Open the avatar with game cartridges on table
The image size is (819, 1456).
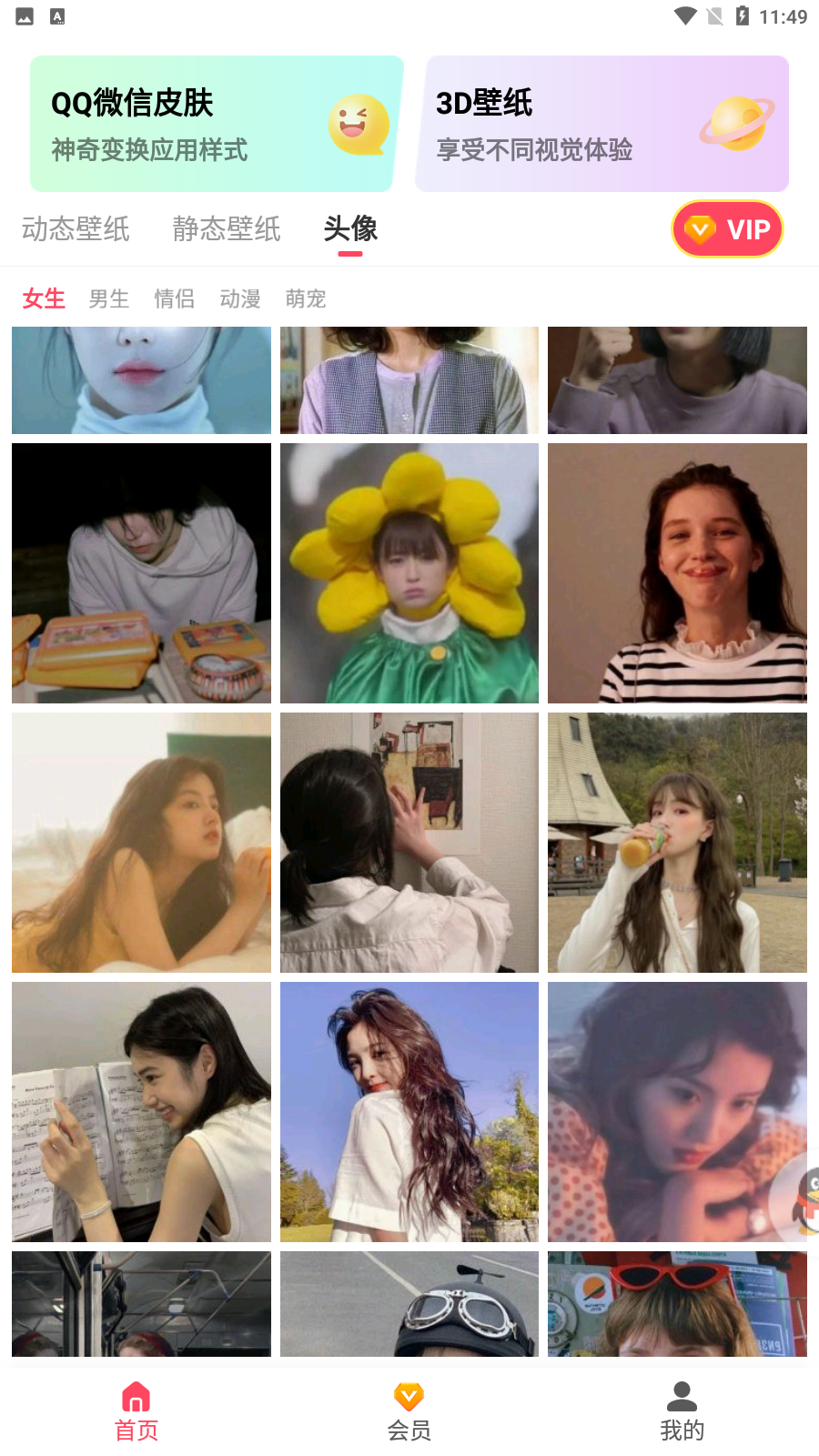[x=141, y=573]
